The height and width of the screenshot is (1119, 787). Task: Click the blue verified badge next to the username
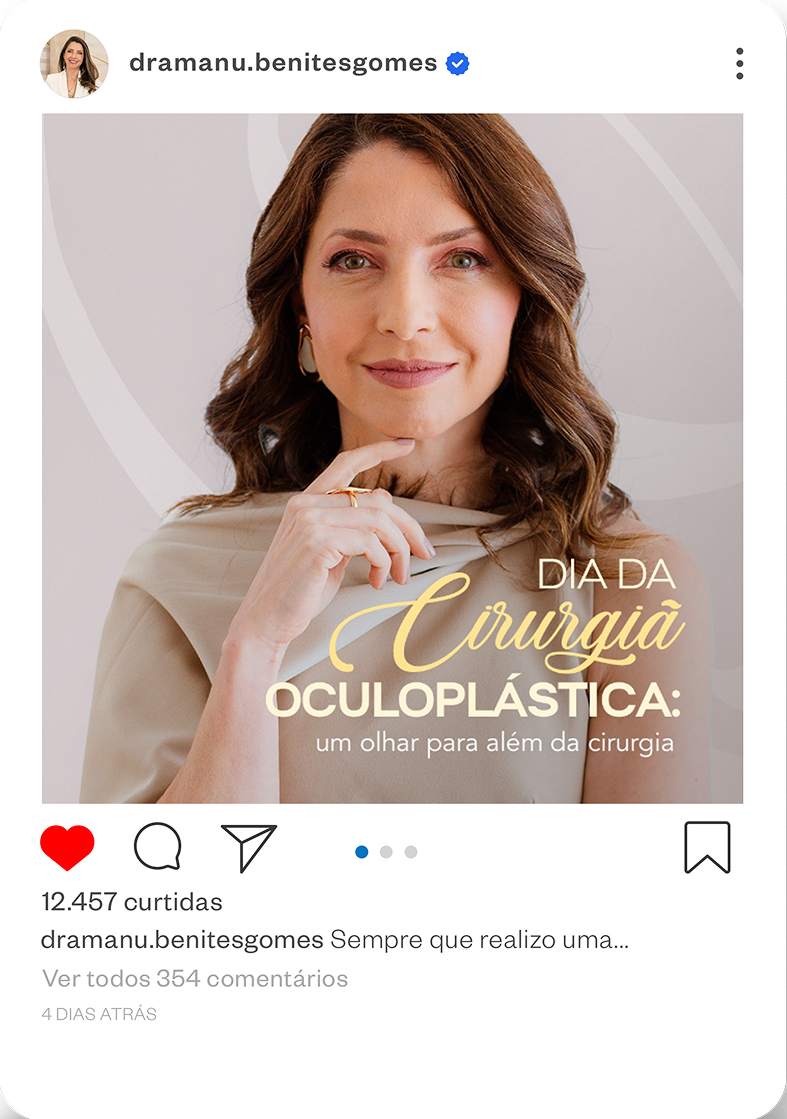pos(456,62)
